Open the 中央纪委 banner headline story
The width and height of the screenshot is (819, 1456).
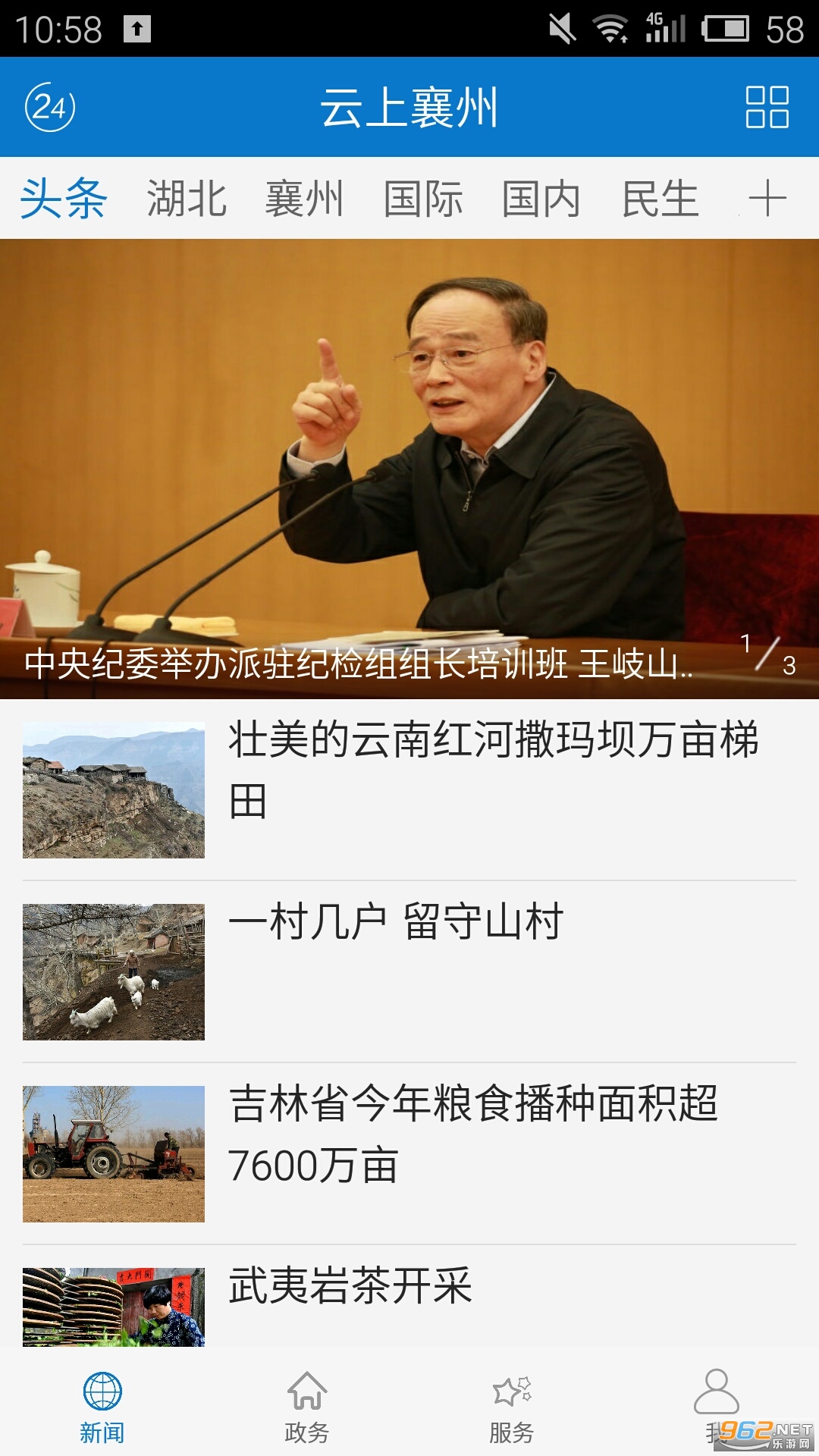pyautogui.click(x=409, y=469)
